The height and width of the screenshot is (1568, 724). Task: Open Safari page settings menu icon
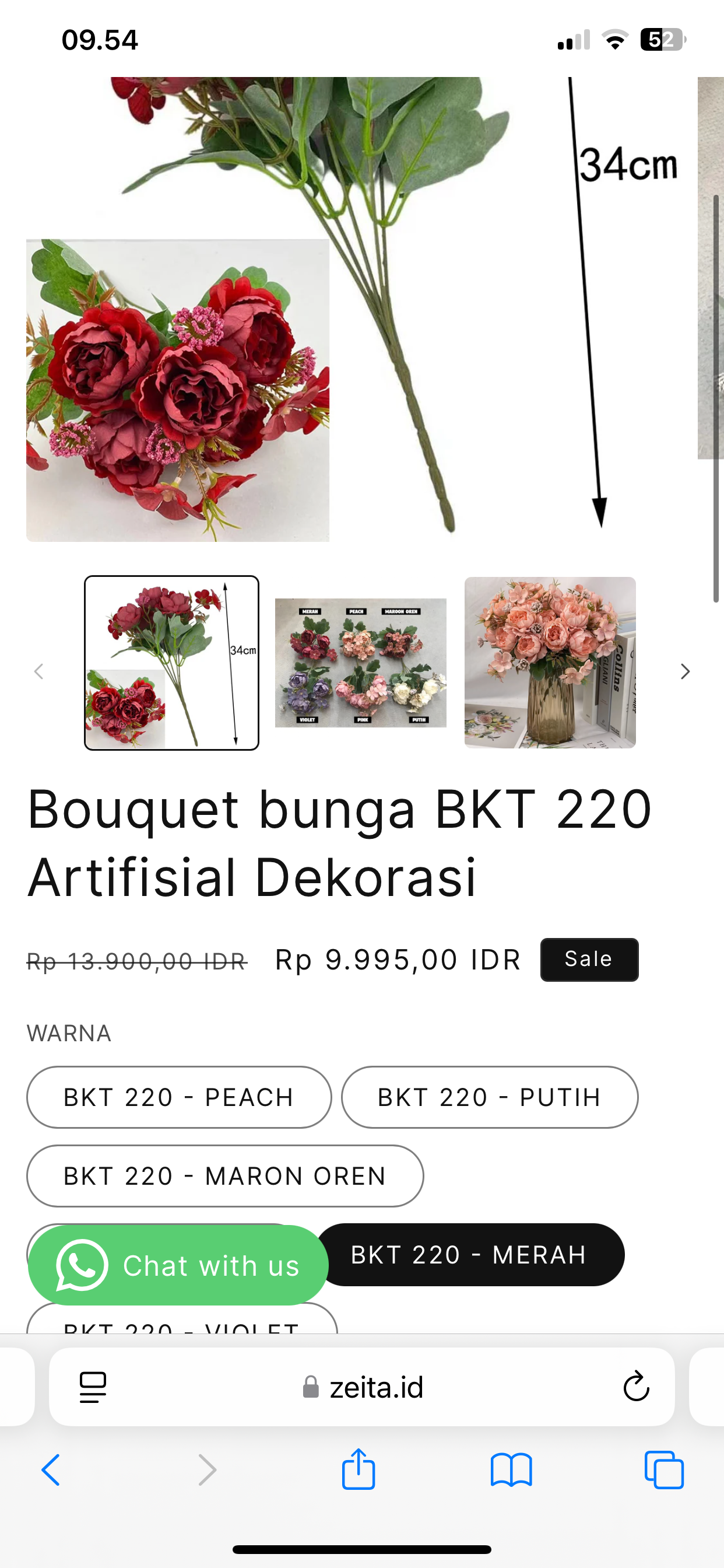point(93,1387)
